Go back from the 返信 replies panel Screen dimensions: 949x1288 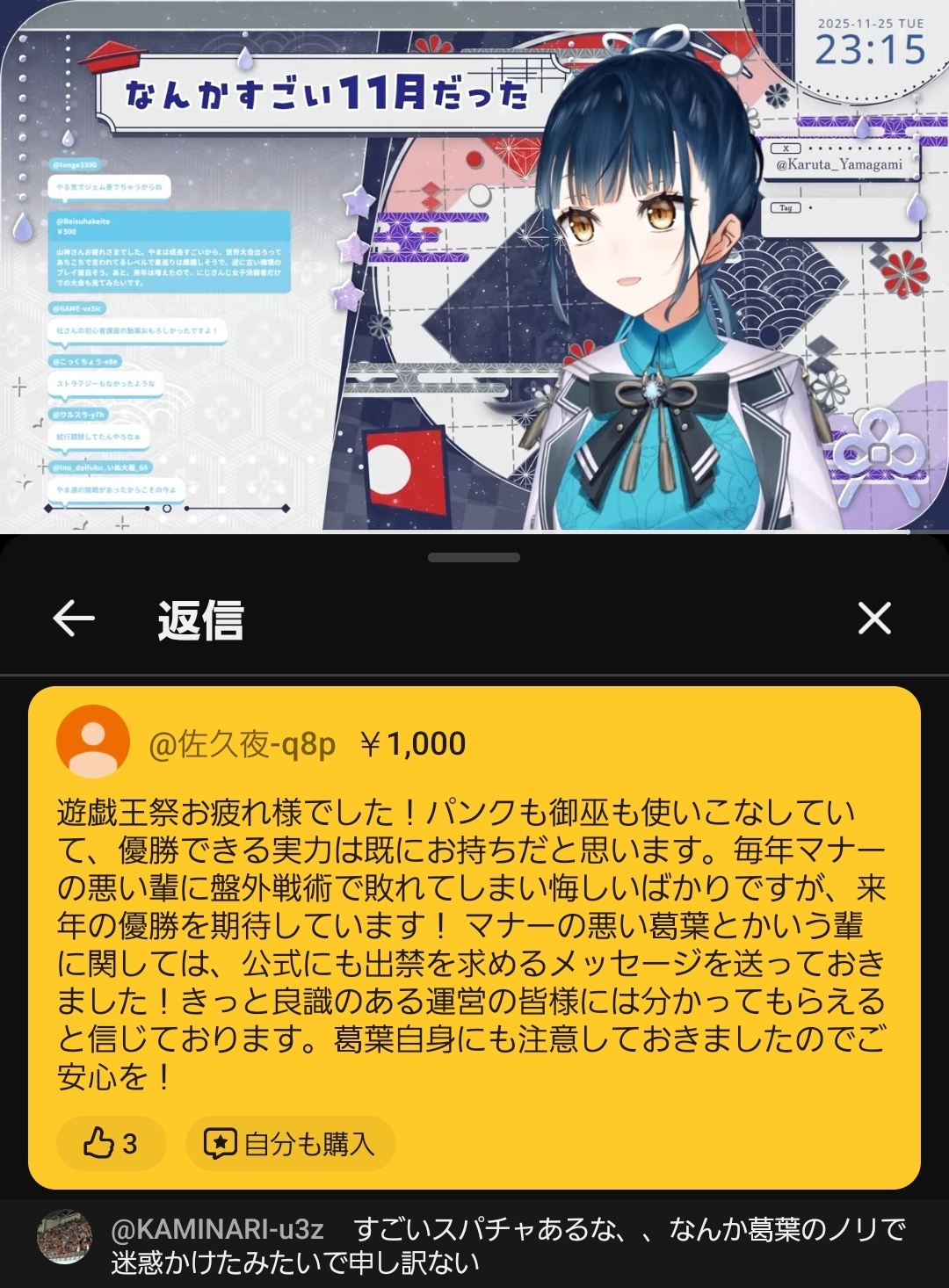point(74,619)
